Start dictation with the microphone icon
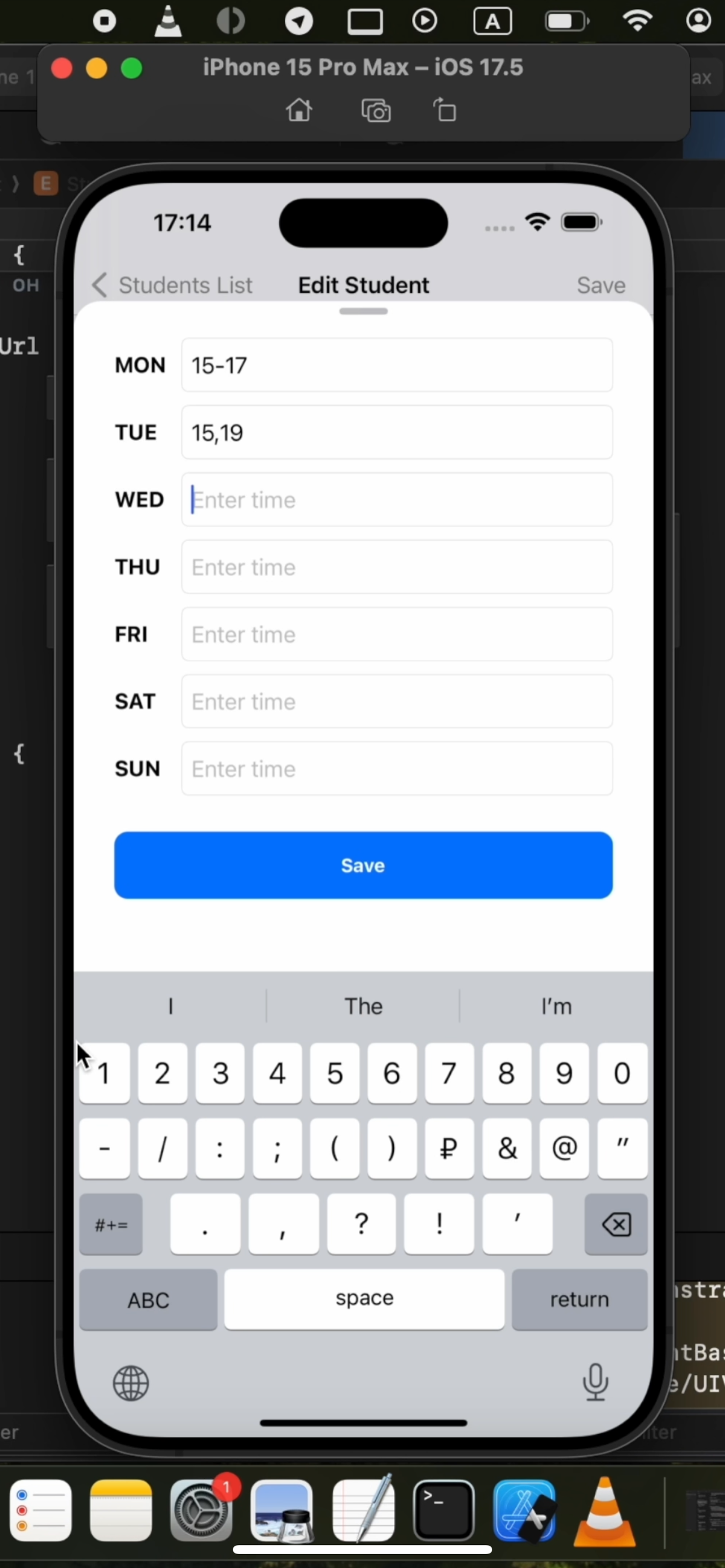Screen dimensions: 725x1568 (595, 1383)
